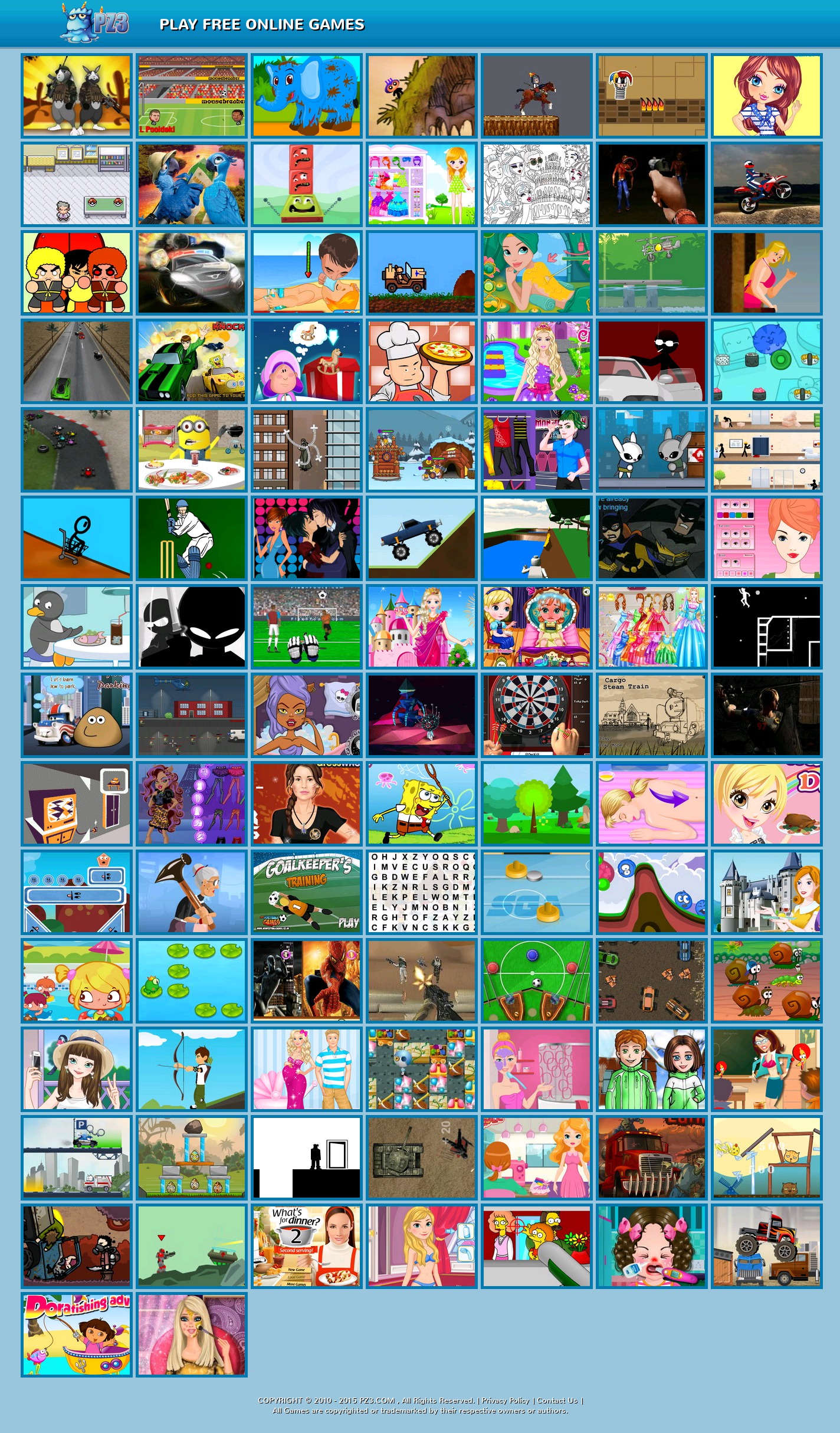Image resolution: width=840 pixels, height=1433 pixels.
Task: Open the Dora fishing adventure game
Action: pyautogui.click(x=77, y=1335)
